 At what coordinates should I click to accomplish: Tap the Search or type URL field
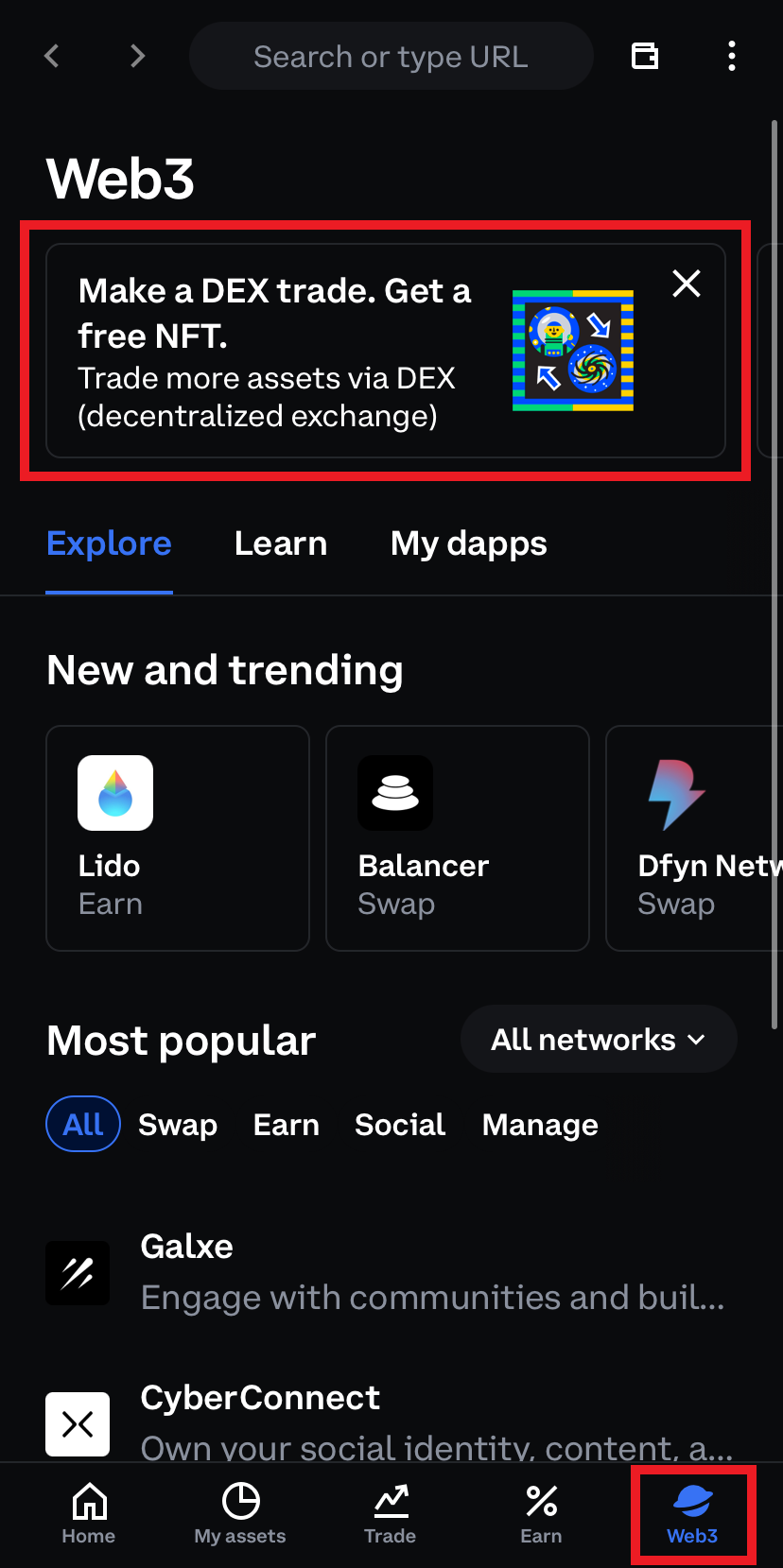pos(391,57)
